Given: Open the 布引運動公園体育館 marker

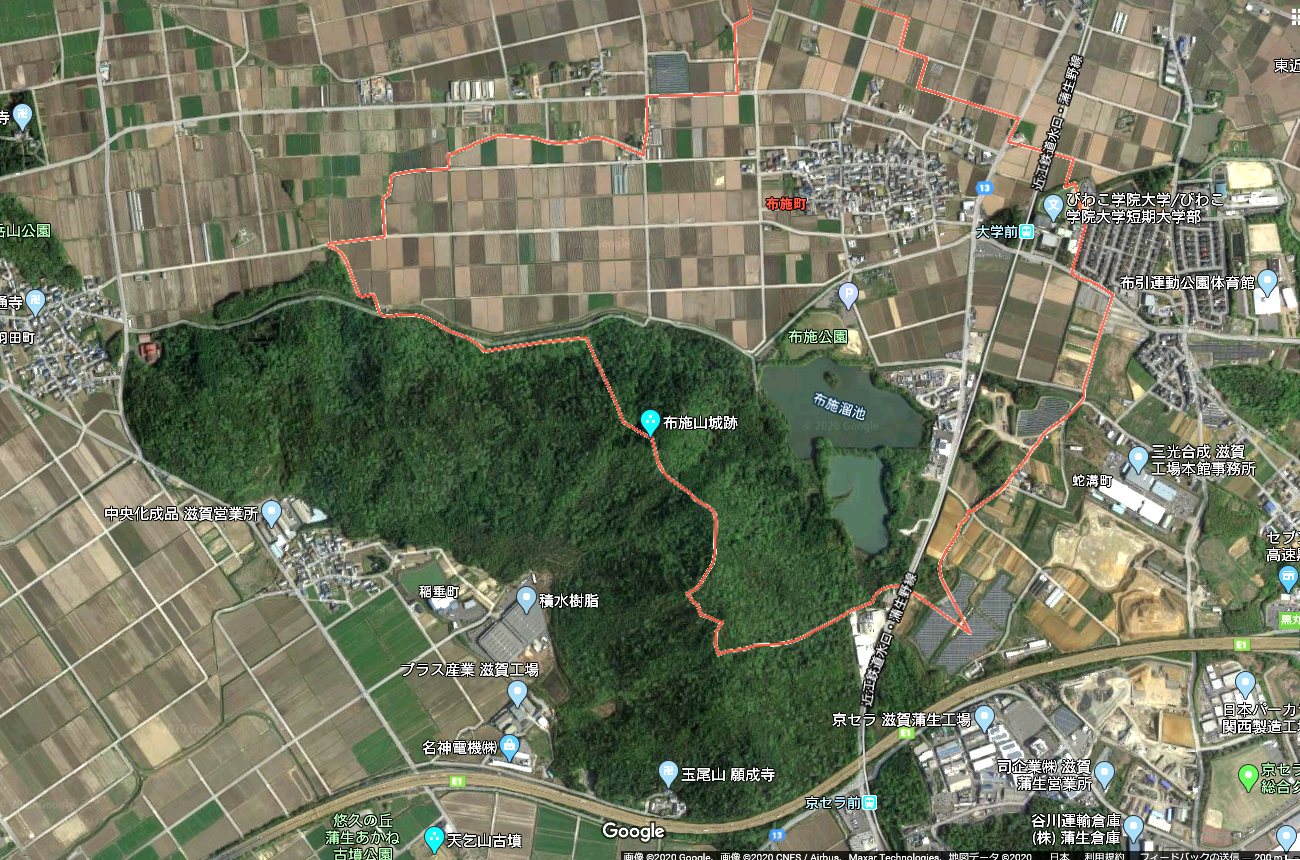Looking at the screenshot, I should pos(1268,281).
